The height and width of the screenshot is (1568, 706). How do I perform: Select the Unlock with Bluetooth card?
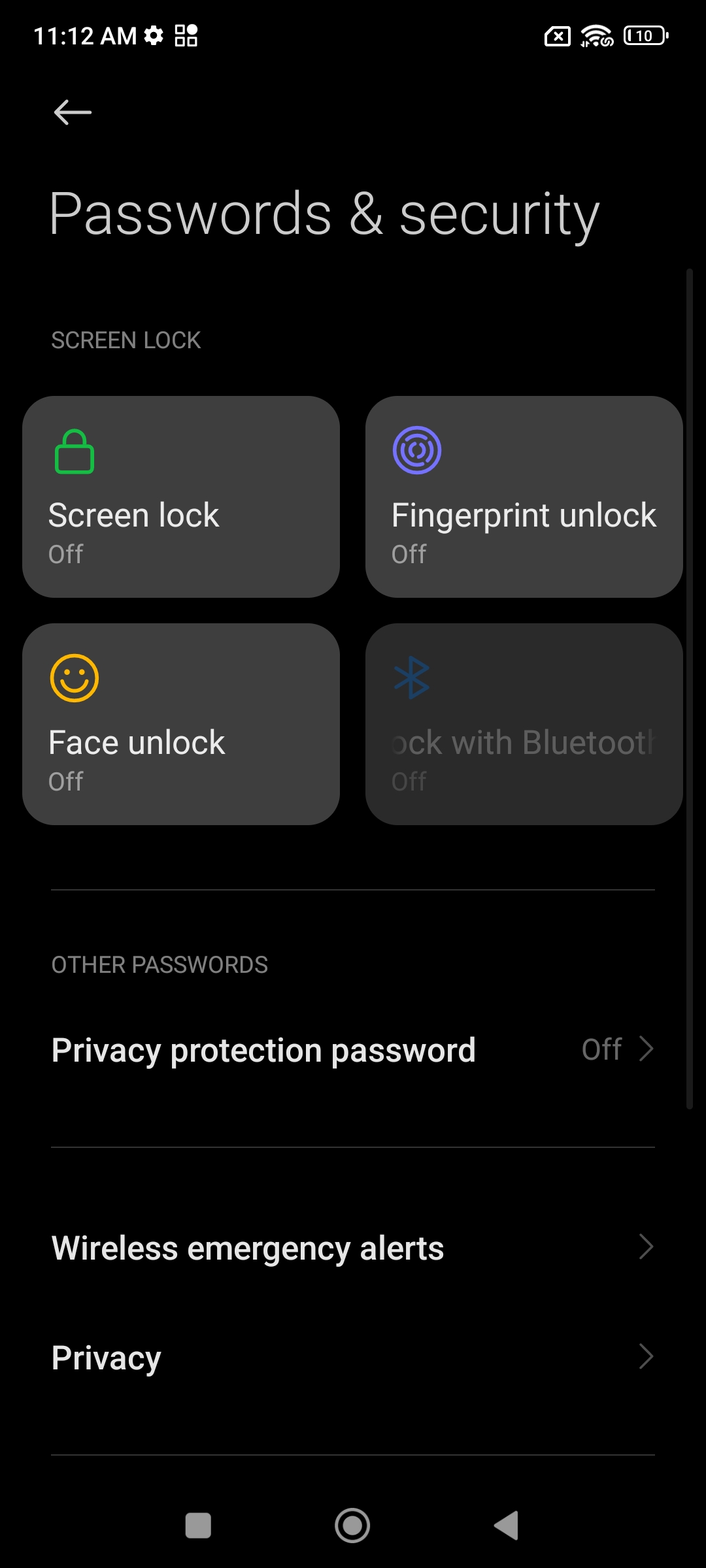point(524,724)
